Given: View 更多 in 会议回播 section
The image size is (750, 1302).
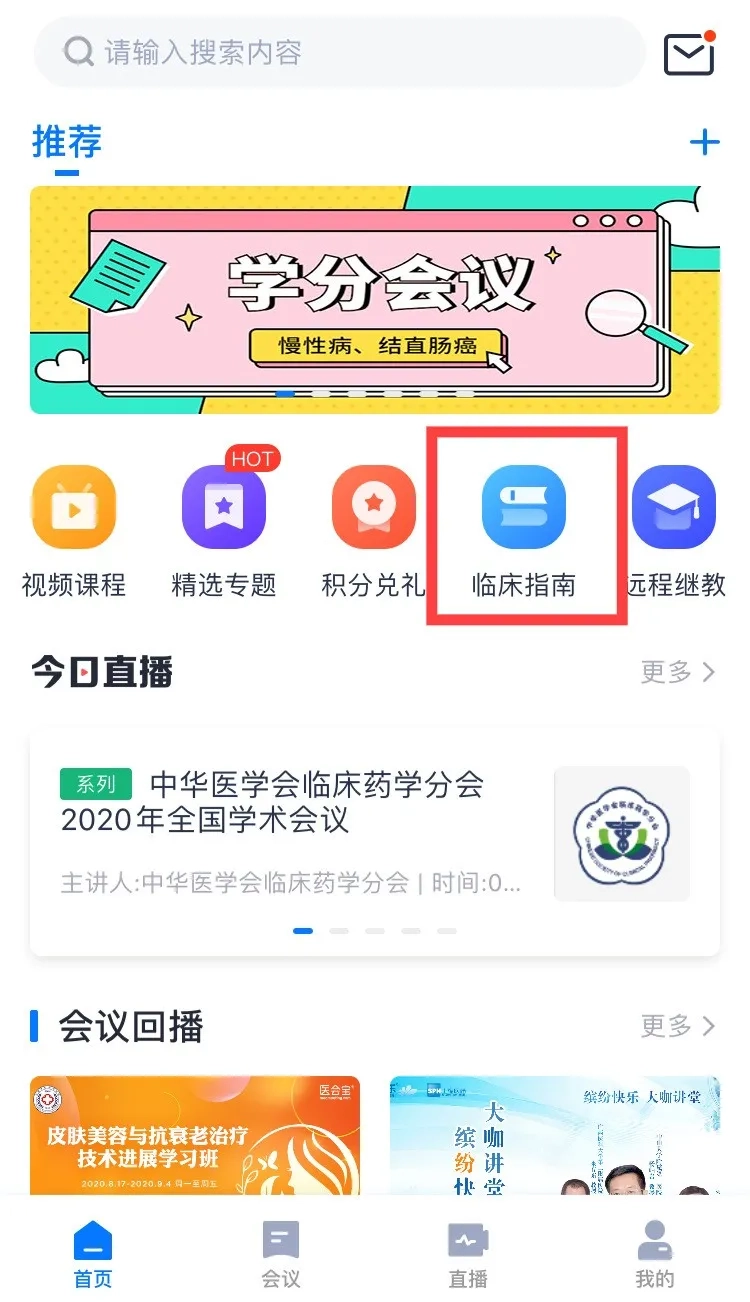Looking at the screenshot, I should pyautogui.click(x=678, y=1025).
